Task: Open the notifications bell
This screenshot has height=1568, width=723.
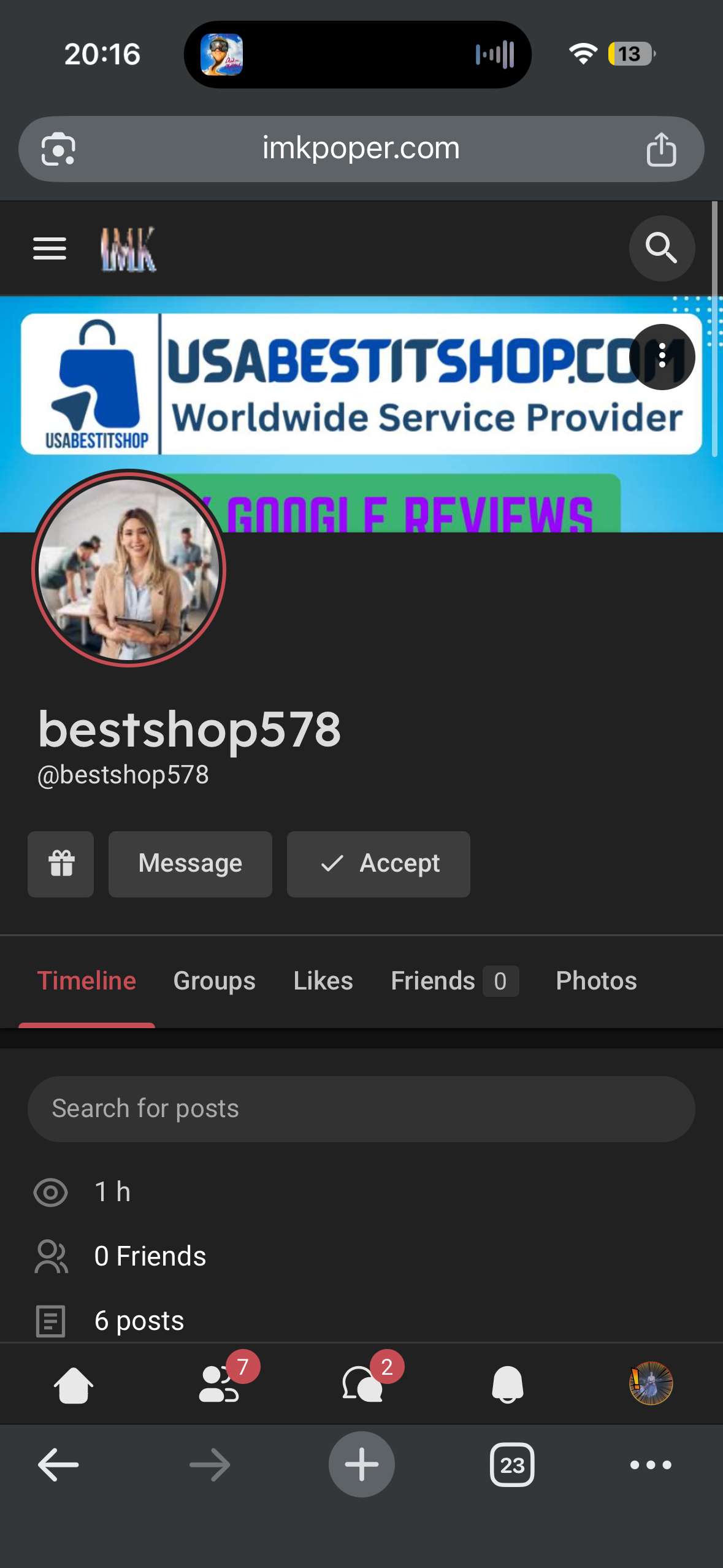Action: pos(508,1385)
